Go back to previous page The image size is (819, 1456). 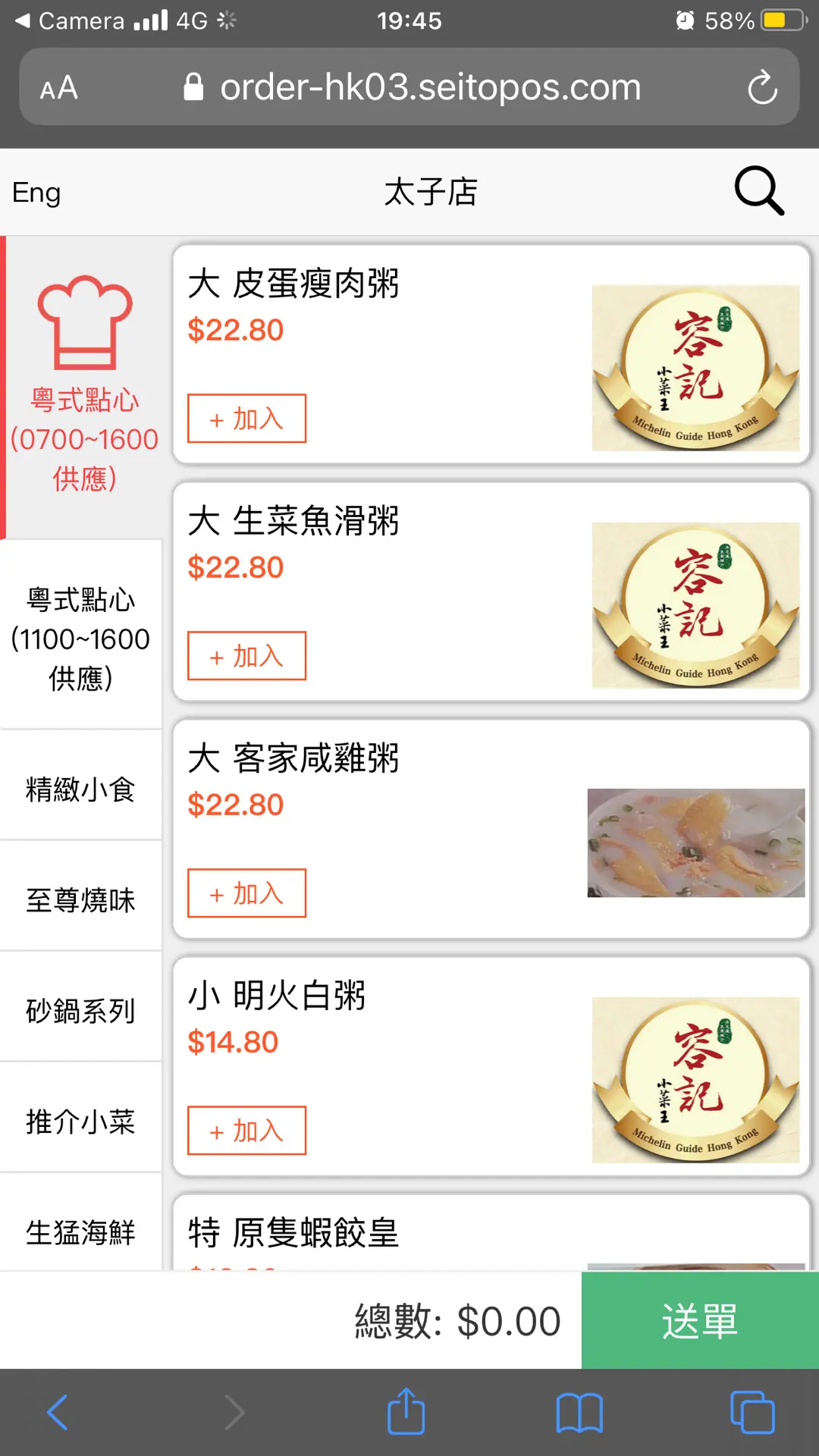point(58,1412)
